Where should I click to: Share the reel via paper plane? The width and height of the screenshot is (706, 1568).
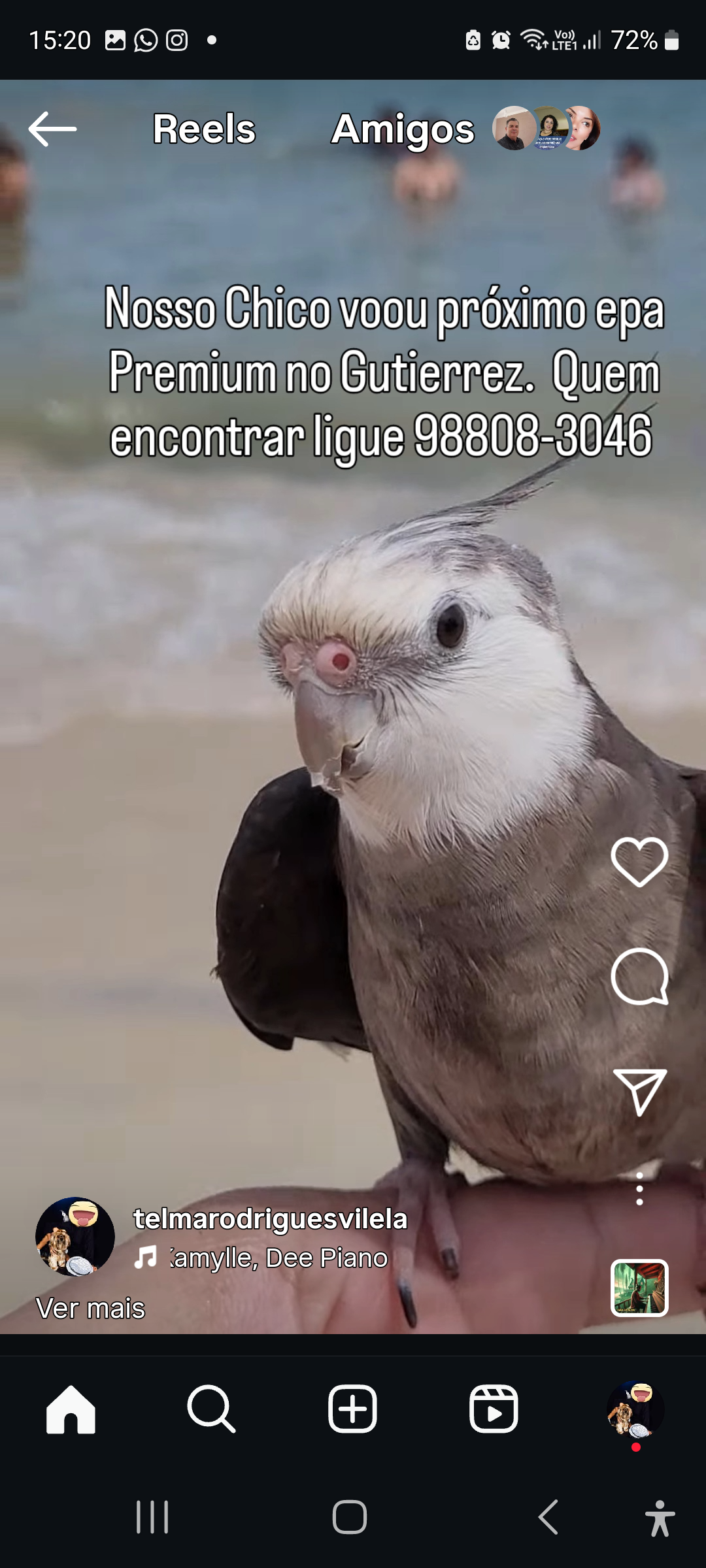639,1091
